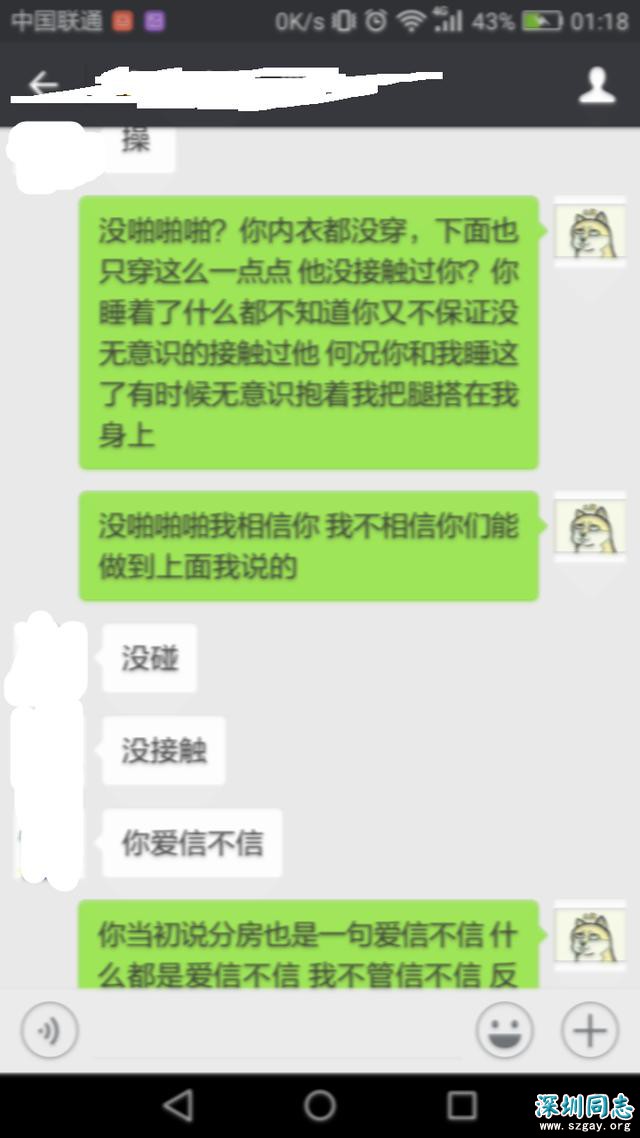Open the plus attachment menu

coord(590,1030)
